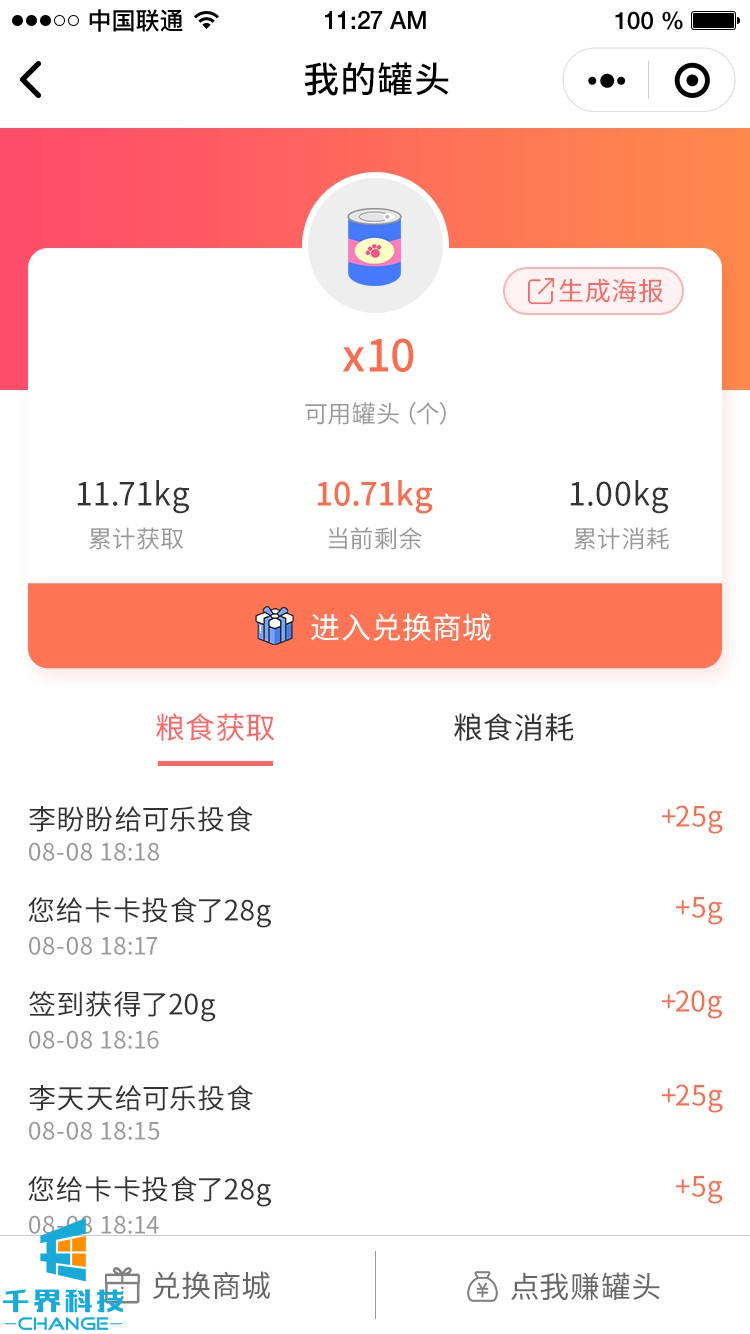The image size is (750, 1334).
Task: Open the mini program more-options menu
Action: point(607,80)
